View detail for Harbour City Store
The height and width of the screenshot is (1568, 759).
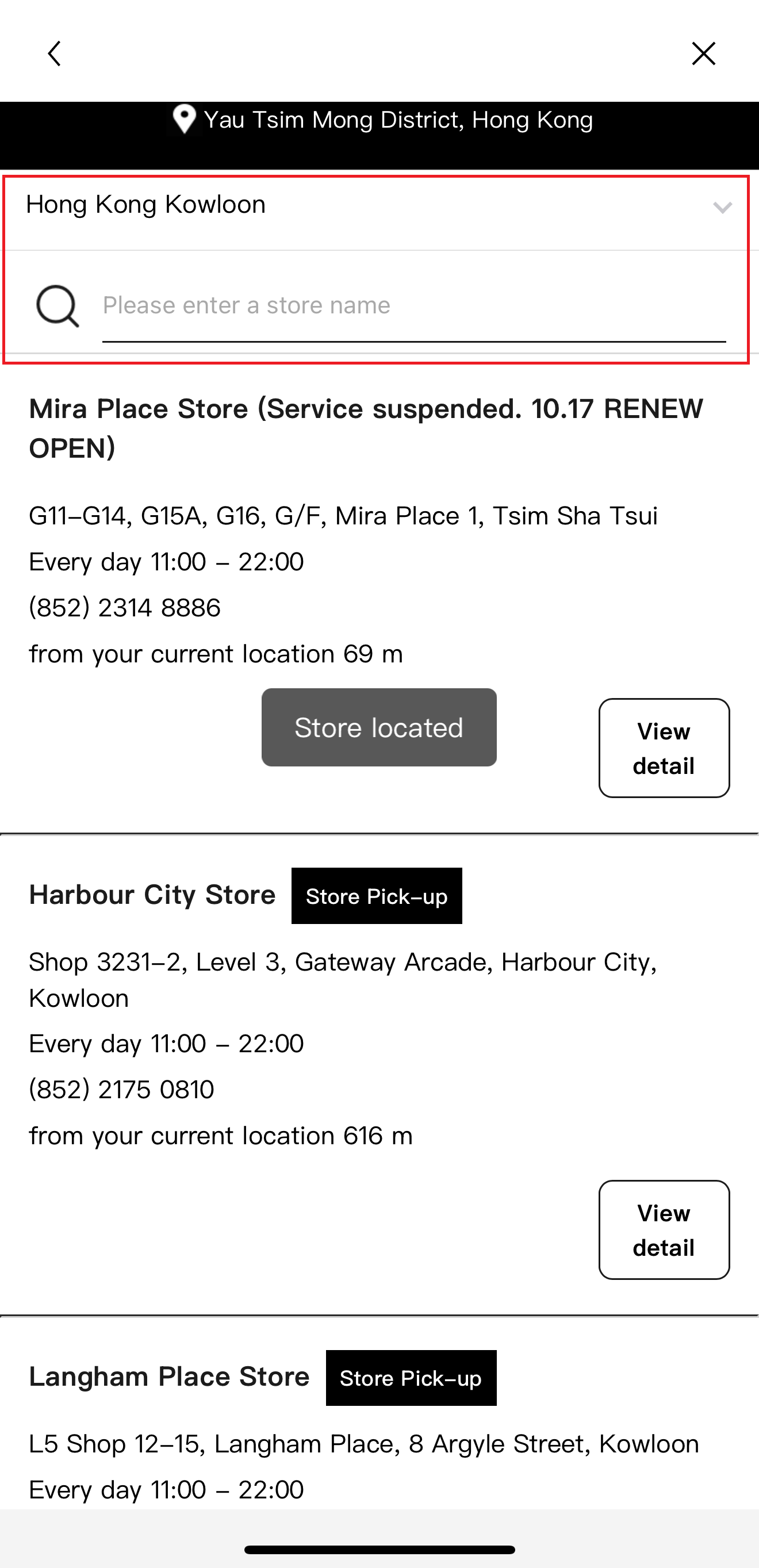pyautogui.click(x=664, y=1229)
